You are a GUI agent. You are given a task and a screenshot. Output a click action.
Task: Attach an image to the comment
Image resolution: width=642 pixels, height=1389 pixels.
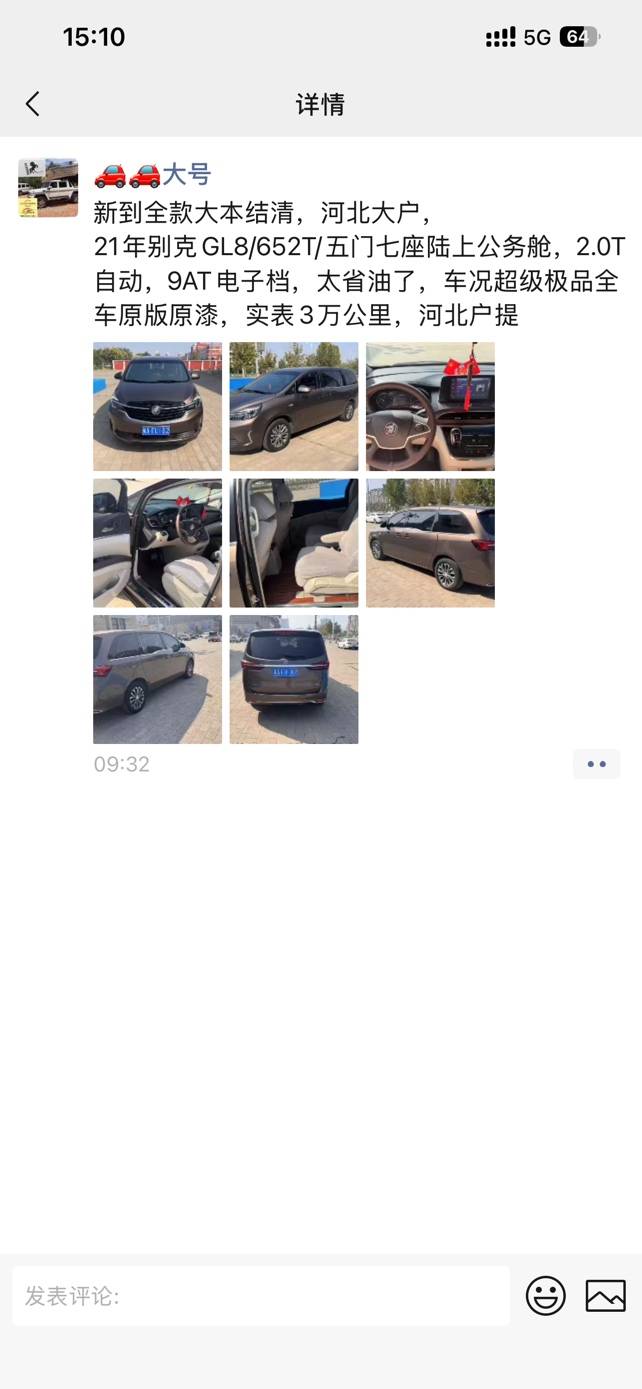pyautogui.click(x=606, y=1296)
